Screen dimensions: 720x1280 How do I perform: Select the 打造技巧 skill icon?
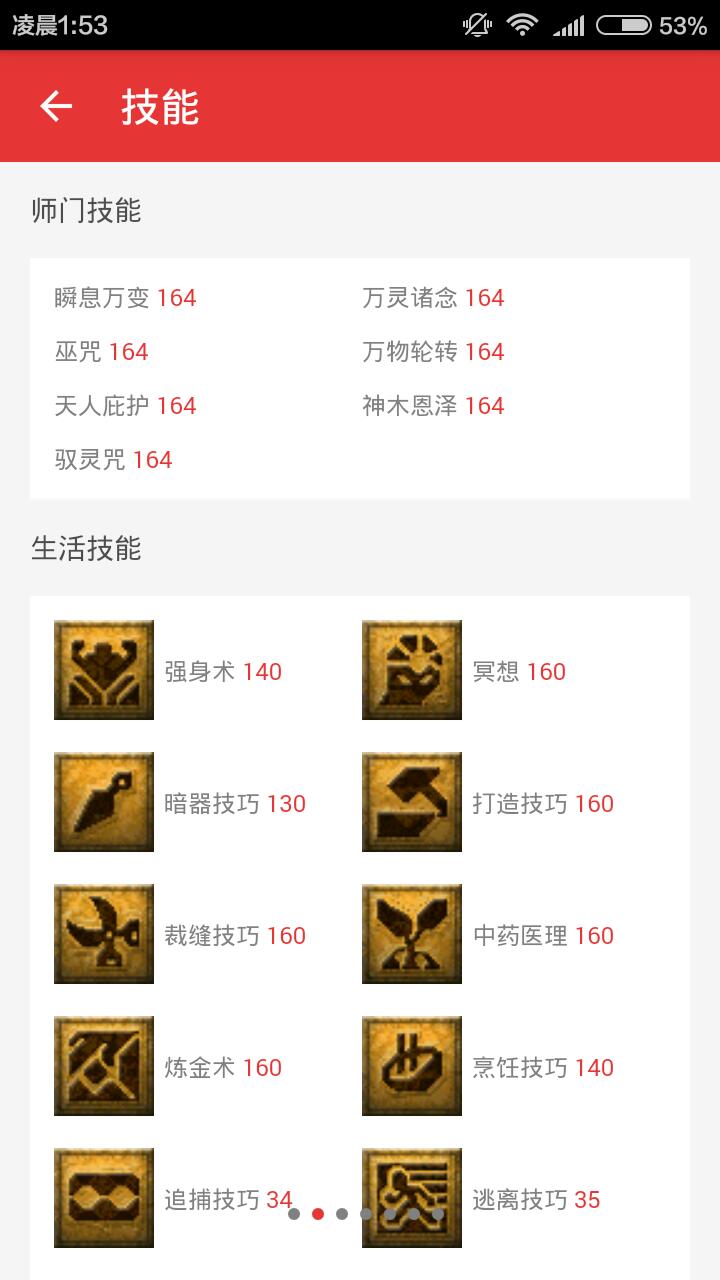point(412,802)
